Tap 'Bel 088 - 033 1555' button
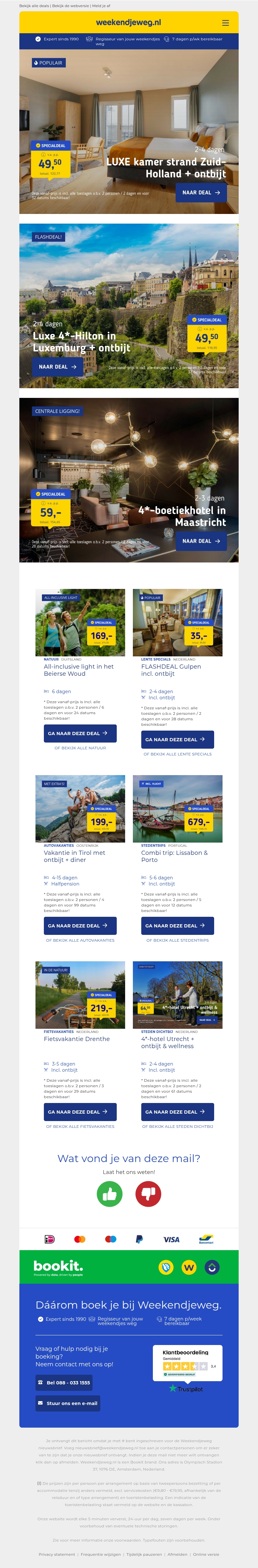258x1568 pixels. click(64, 1383)
